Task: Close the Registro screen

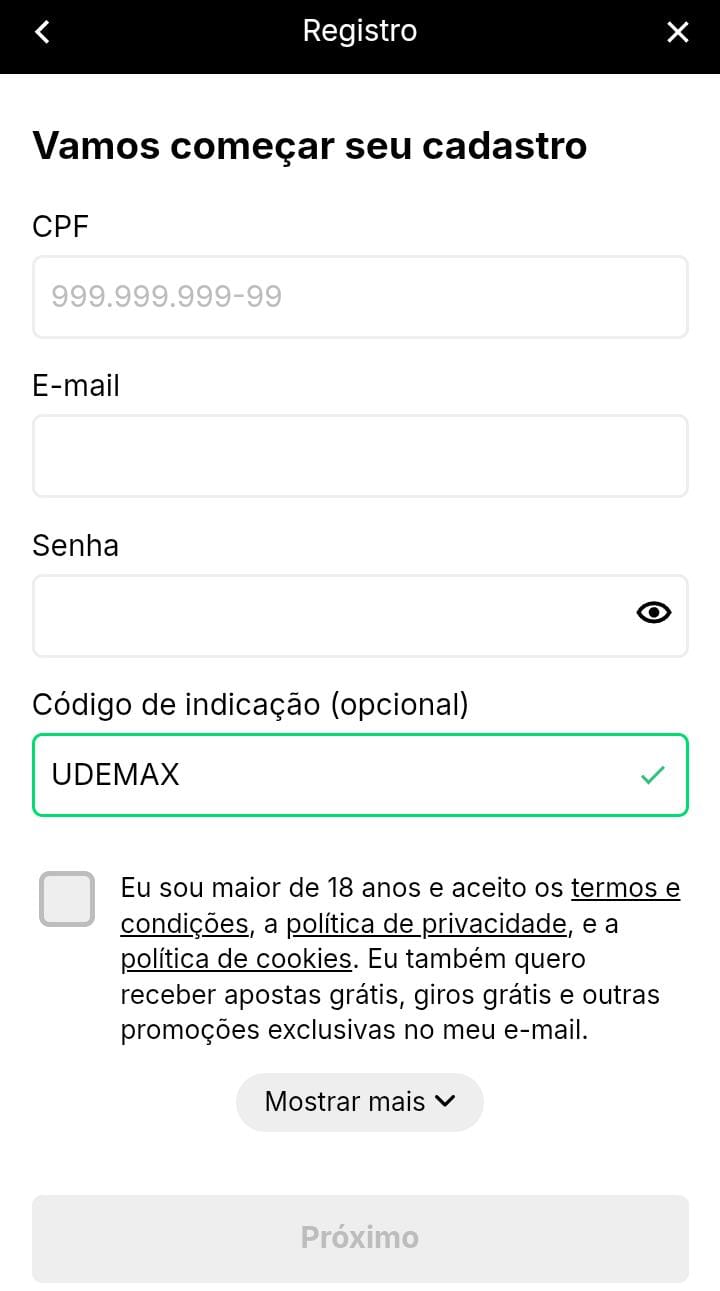Action: (677, 31)
